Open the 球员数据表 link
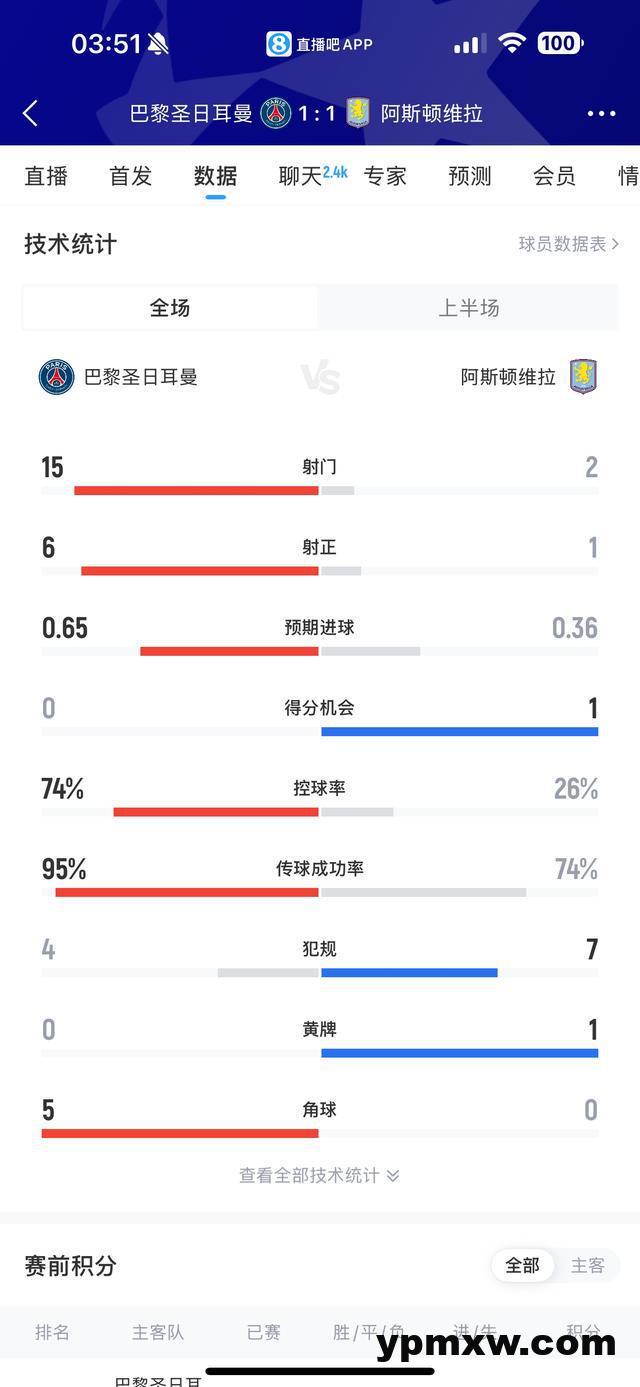The width and height of the screenshot is (640, 1387). pos(568,244)
